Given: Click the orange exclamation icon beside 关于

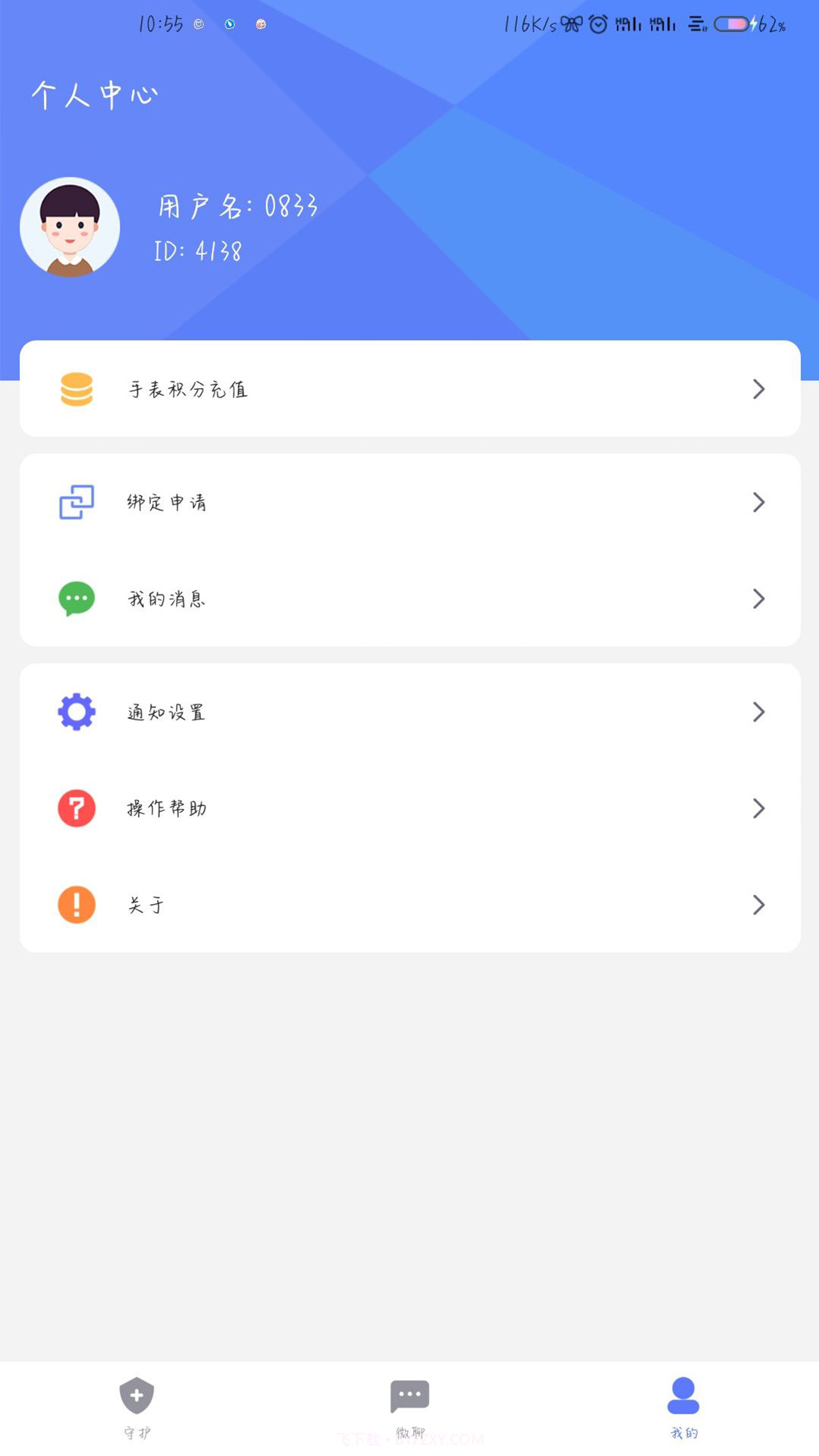Looking at the screenshot, I should click(x=76, y=904).
